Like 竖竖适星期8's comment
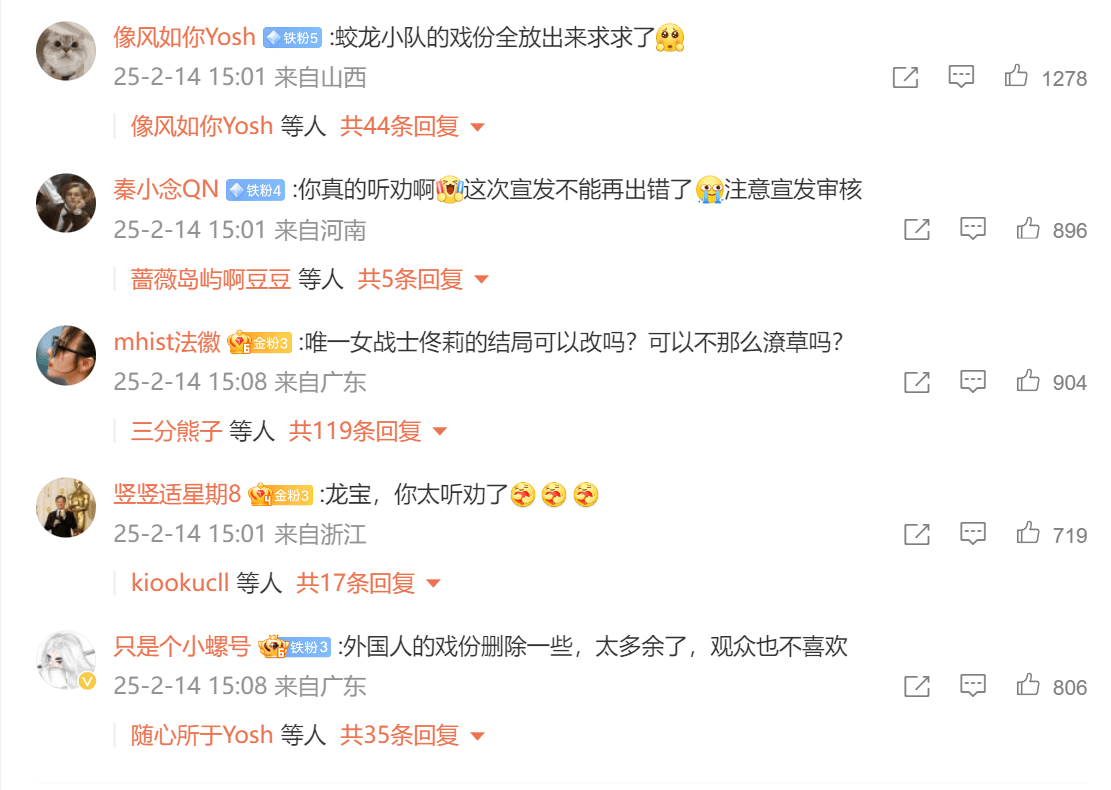Image resolution: width=1111 pixels, height=790 pixels. coord(1028,535)
